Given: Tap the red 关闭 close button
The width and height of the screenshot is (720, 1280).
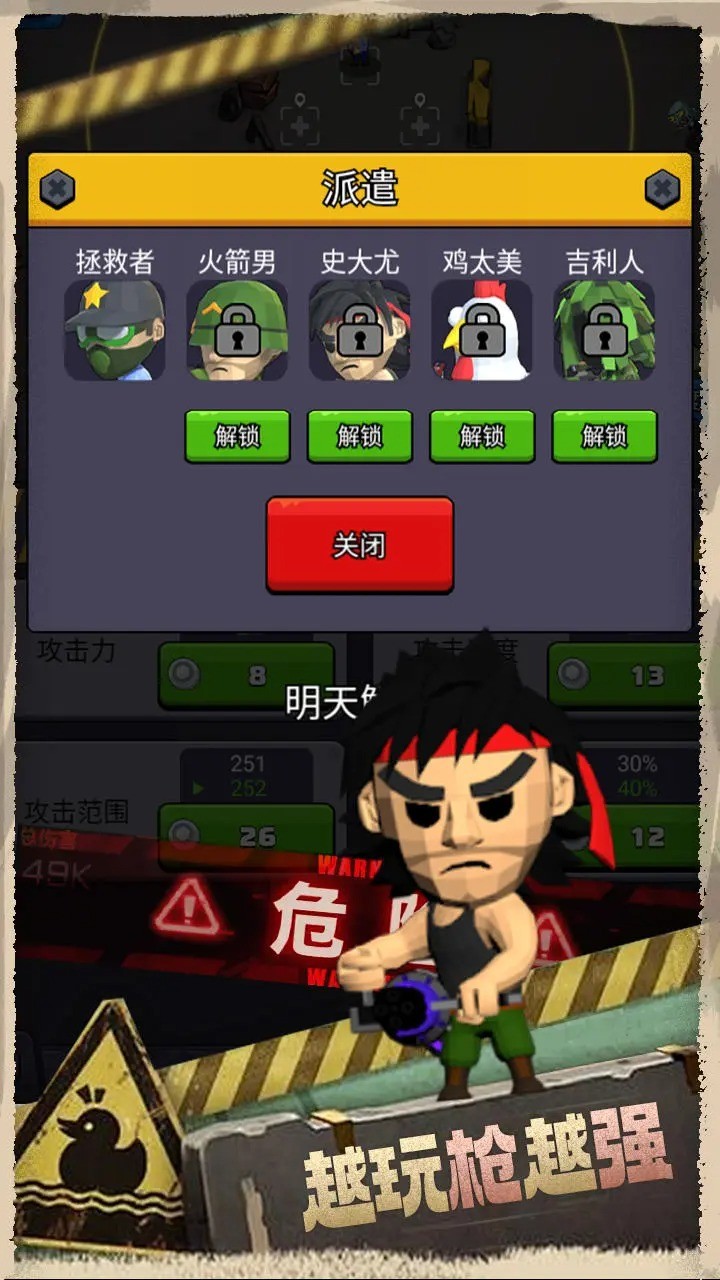Looking at the screenshot, I should click(360, 543).
